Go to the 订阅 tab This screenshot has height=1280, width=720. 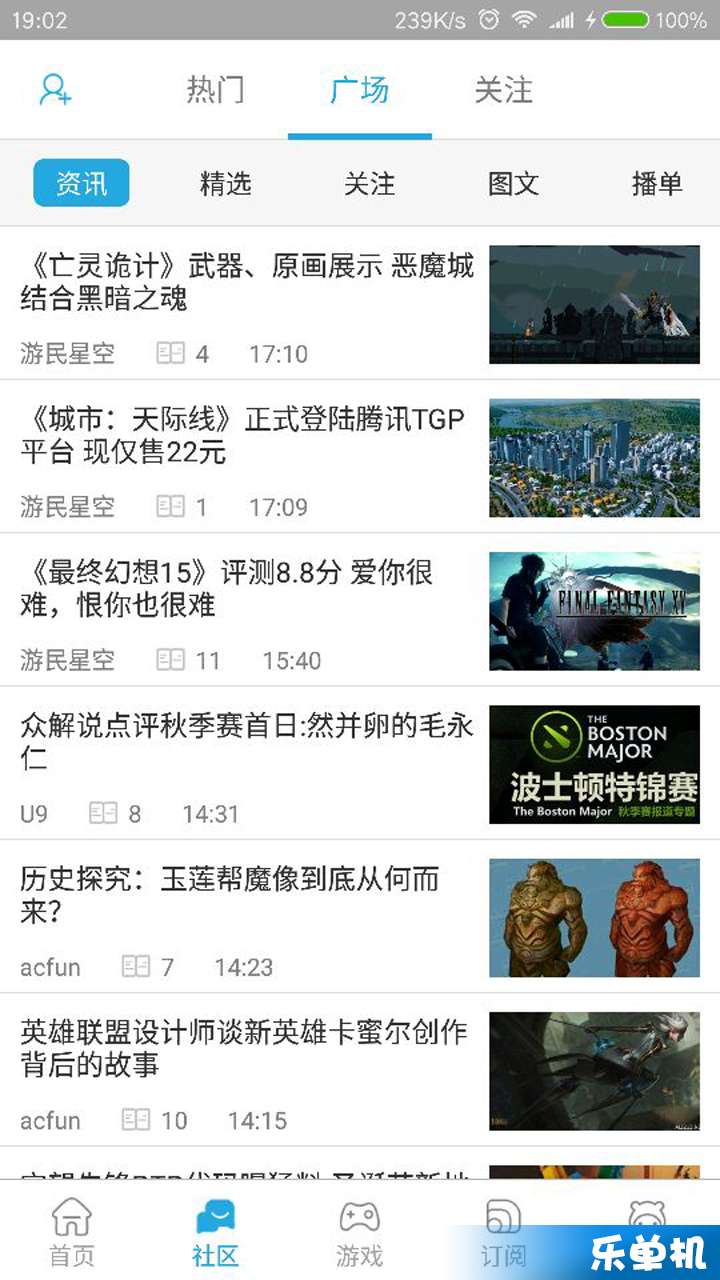point(503,1232)
